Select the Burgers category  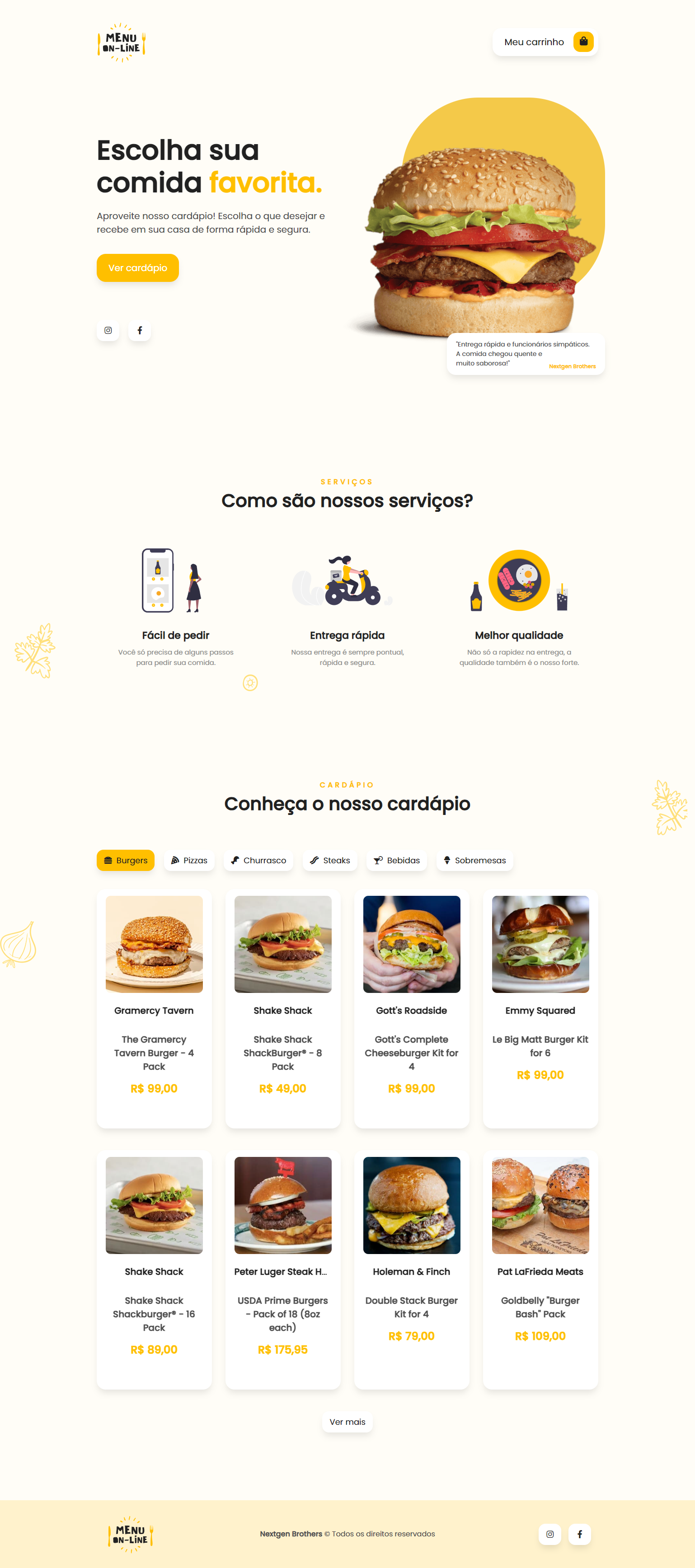click(126, 860)
